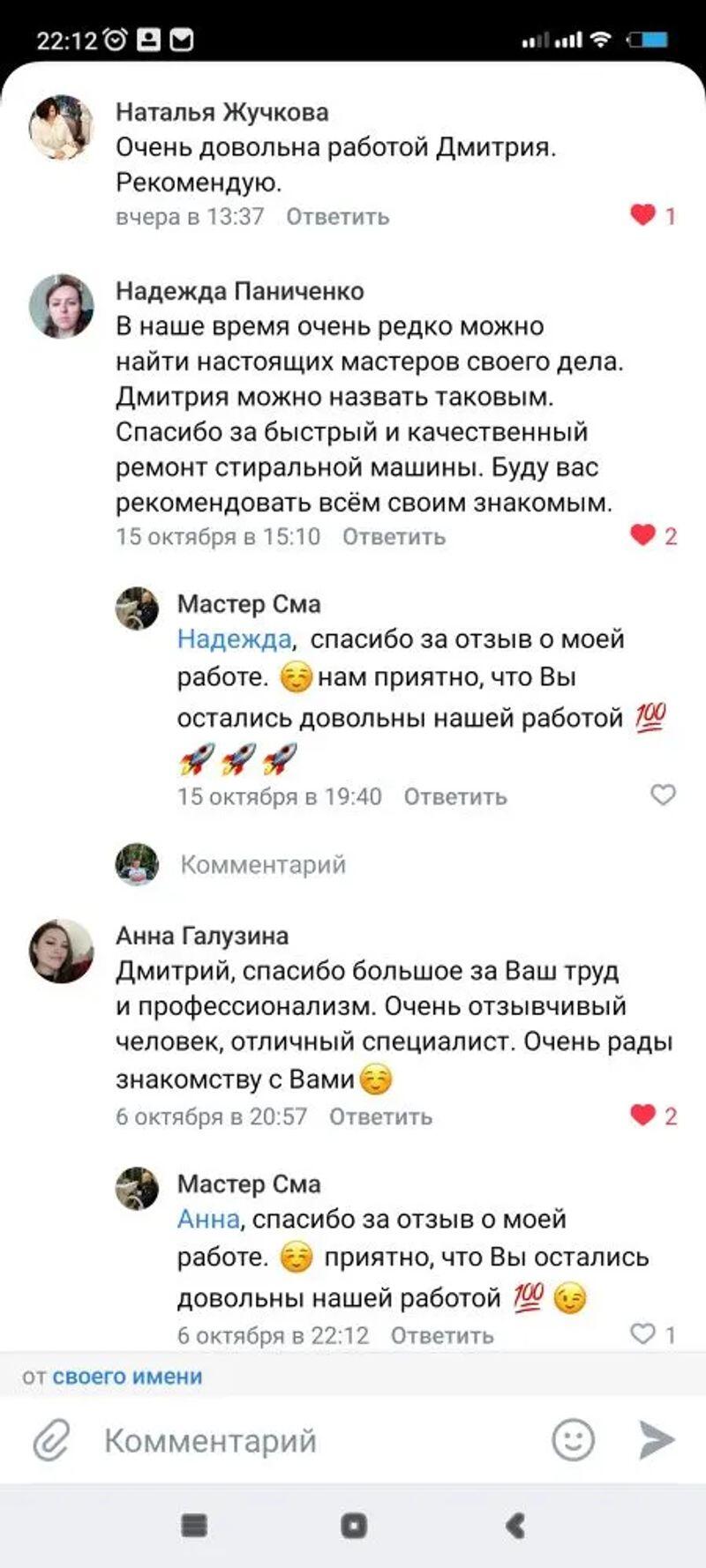Screen dimensions: 706x1568
Task: Reply to Наталья Жучкова's comment
Action: (x=337, y=217)
